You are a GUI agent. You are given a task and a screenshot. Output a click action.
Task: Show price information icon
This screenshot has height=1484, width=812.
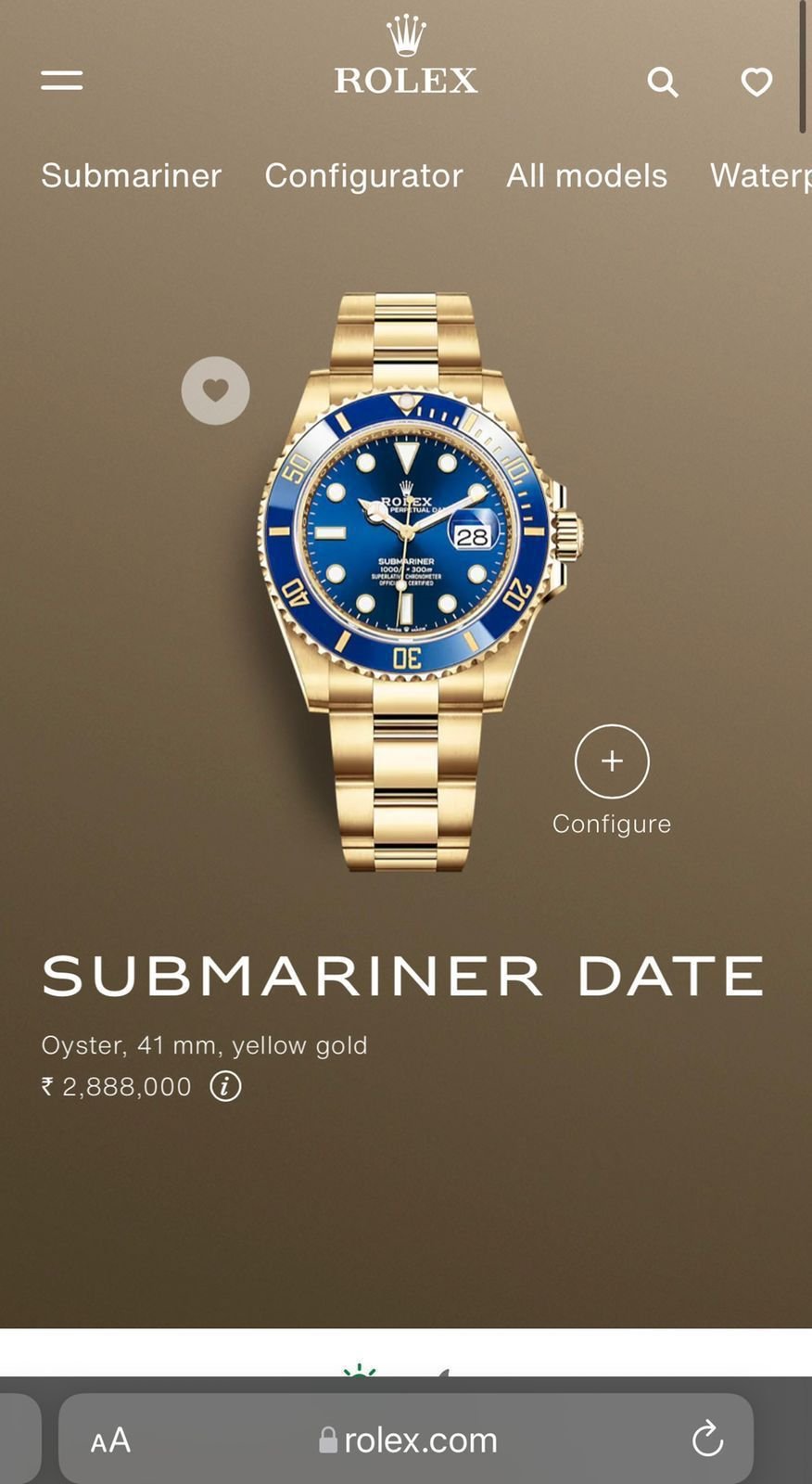point(225,1086)
